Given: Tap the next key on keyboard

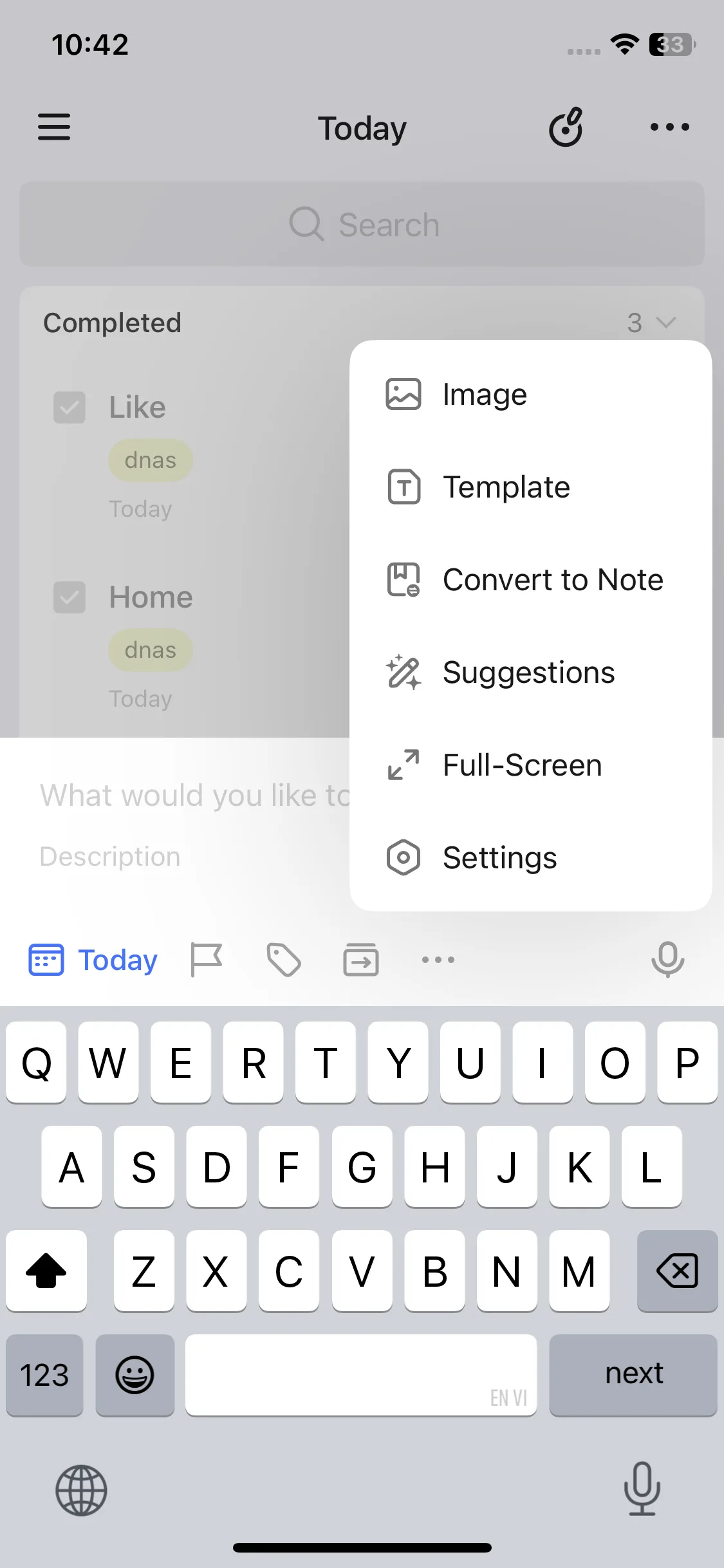Looking at the screenshot, I should (x=633, y=1374).
